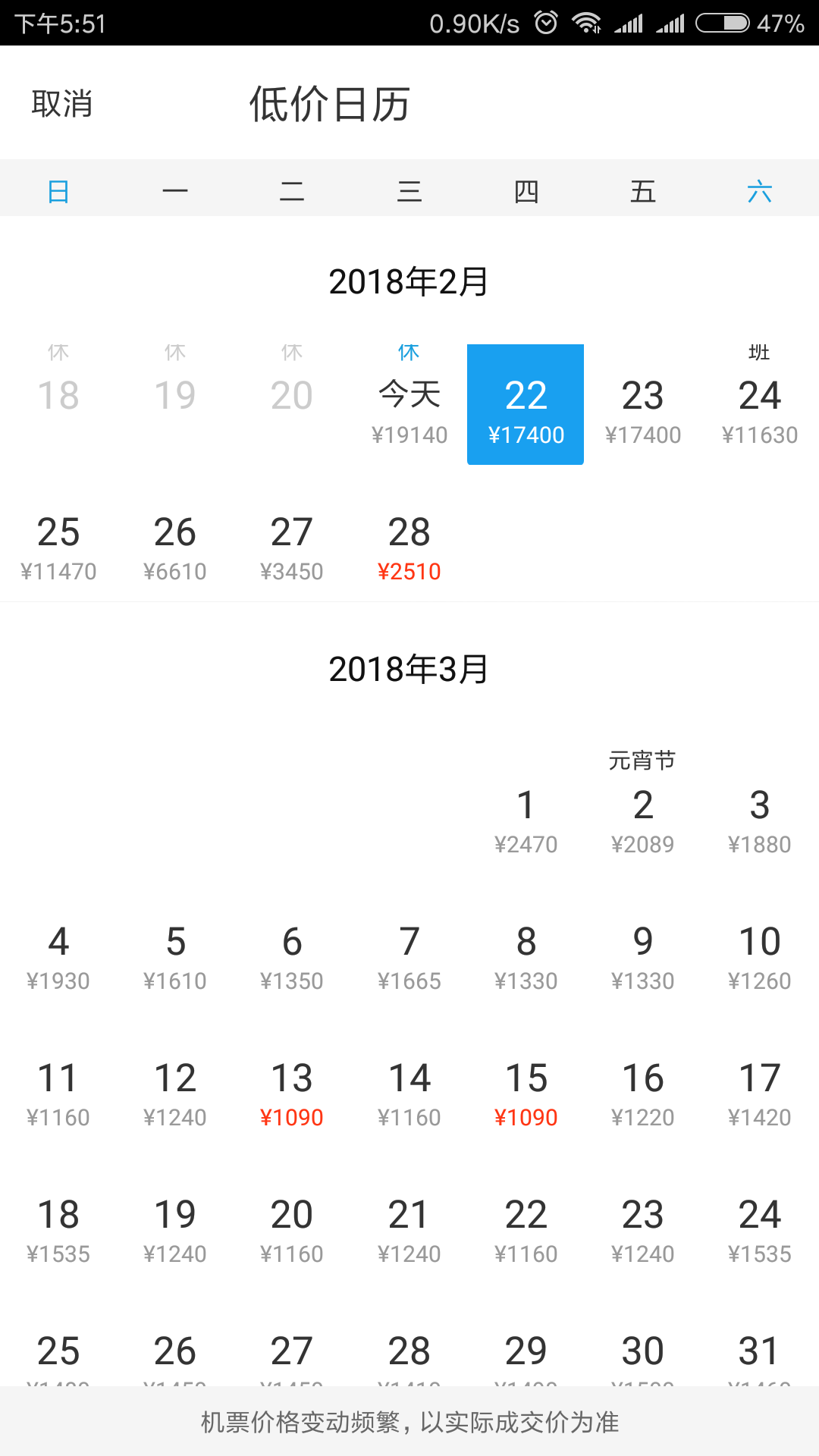Screen dimensions: 819x1456
Task: Click the 取消 cancel button
Action: [62, 103]
